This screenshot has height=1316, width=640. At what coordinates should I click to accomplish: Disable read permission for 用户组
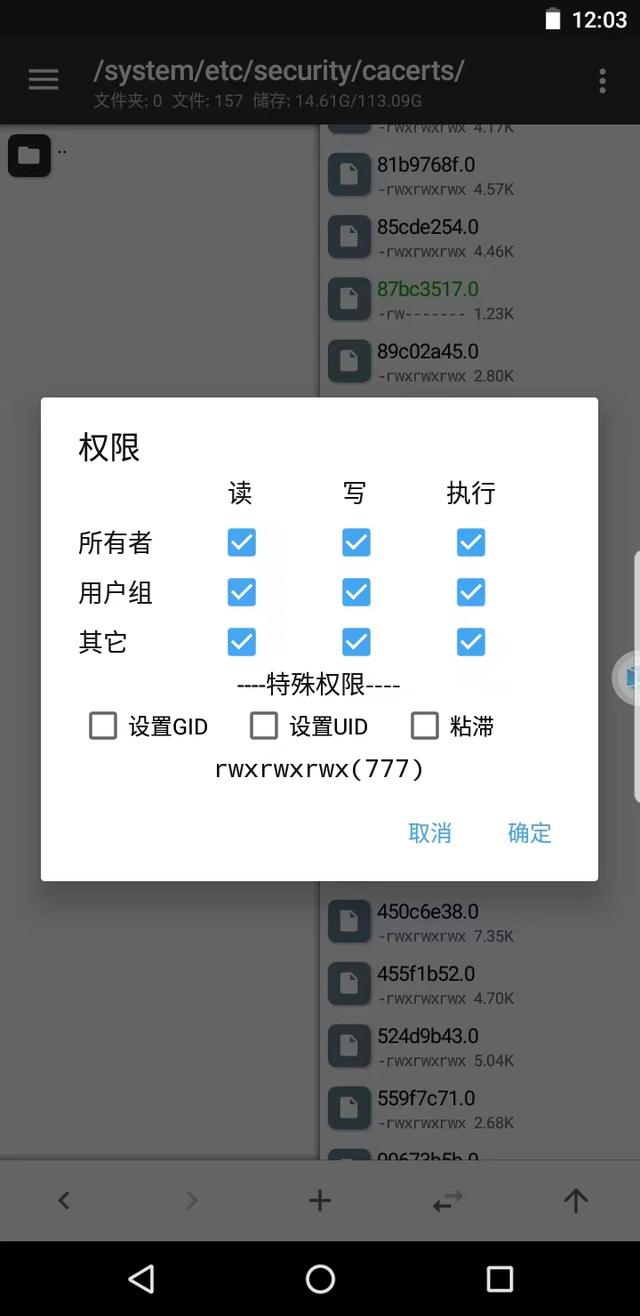click(241, 592)
